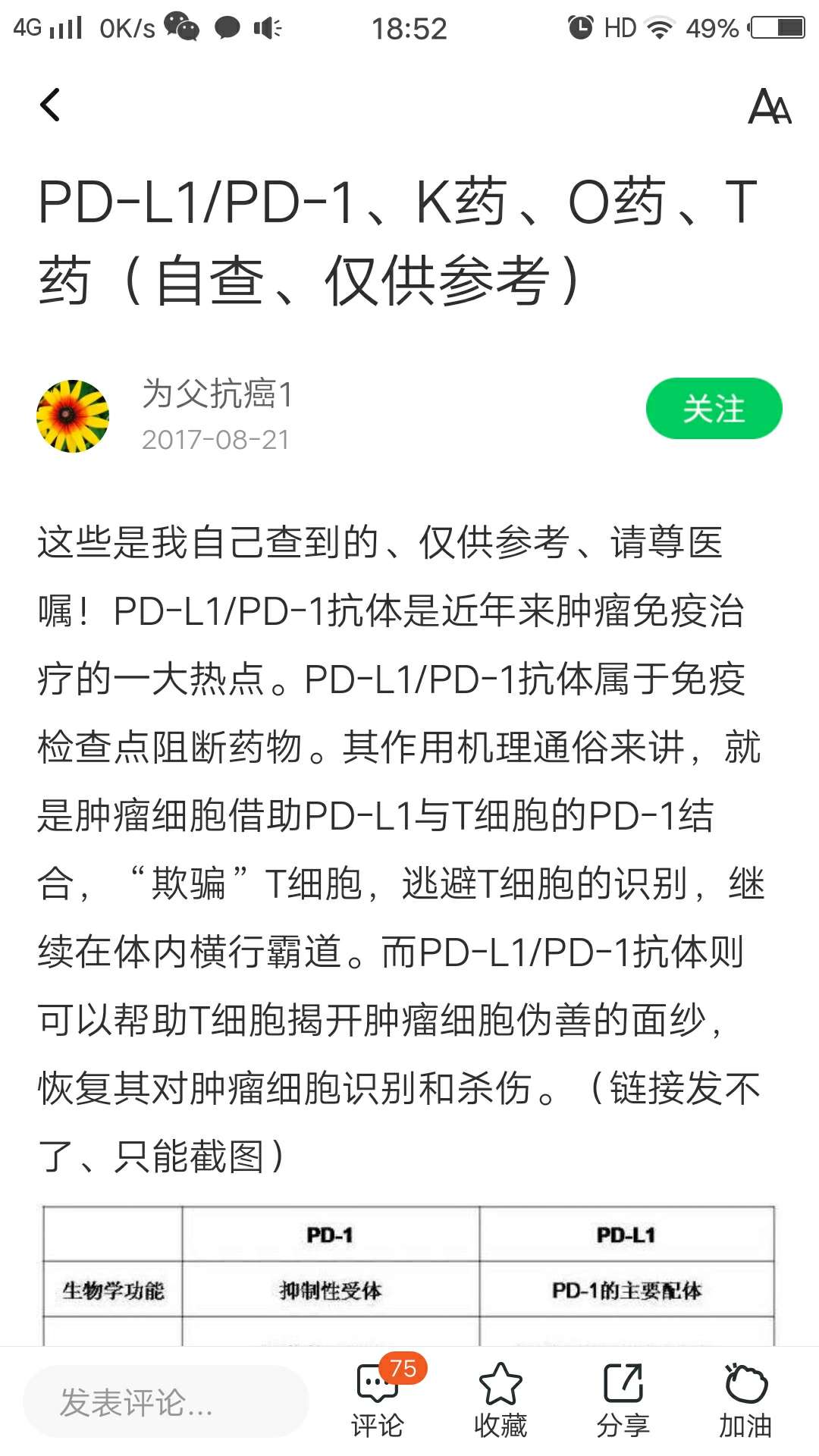Viewport: 819px width, 1456px height.
Task: Open the font size setting
Action: click(769, 106)
